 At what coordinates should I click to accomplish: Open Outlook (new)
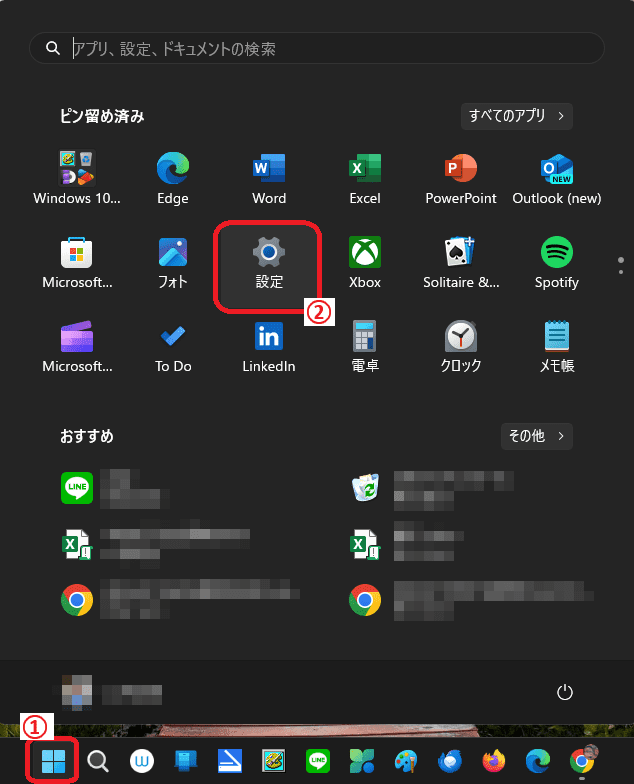(x=556, y=178)
